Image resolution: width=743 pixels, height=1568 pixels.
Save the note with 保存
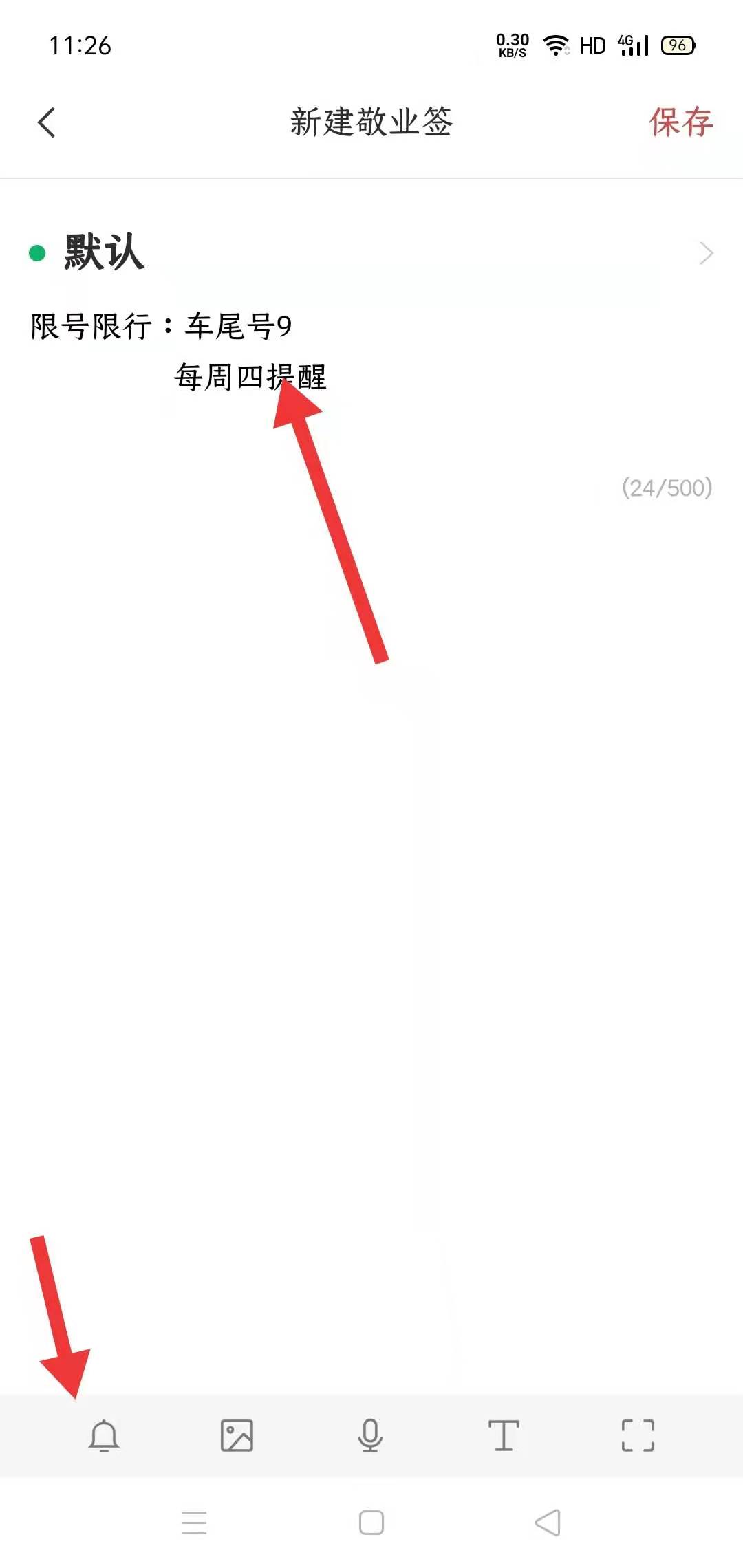(x=680, y=122)
